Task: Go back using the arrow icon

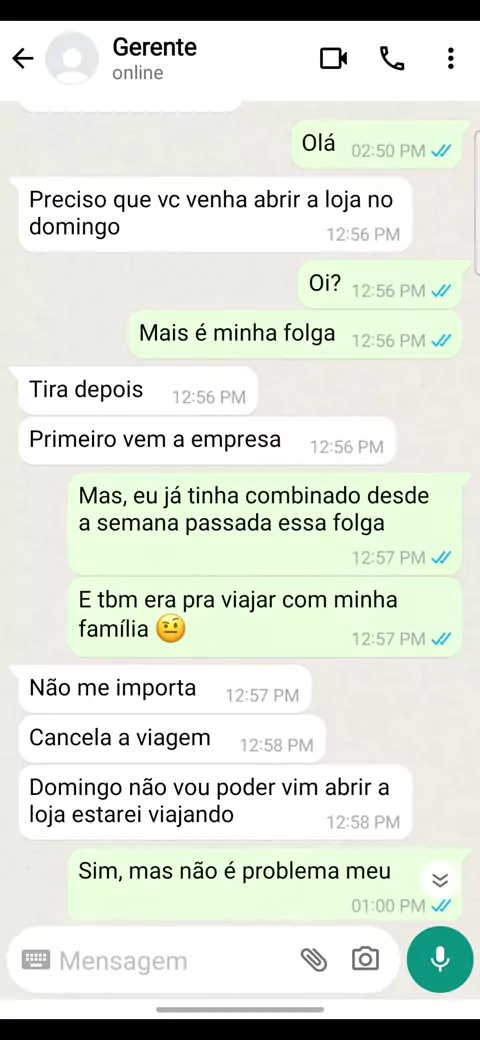Action: pyautogui.click(x=23, y=59)
